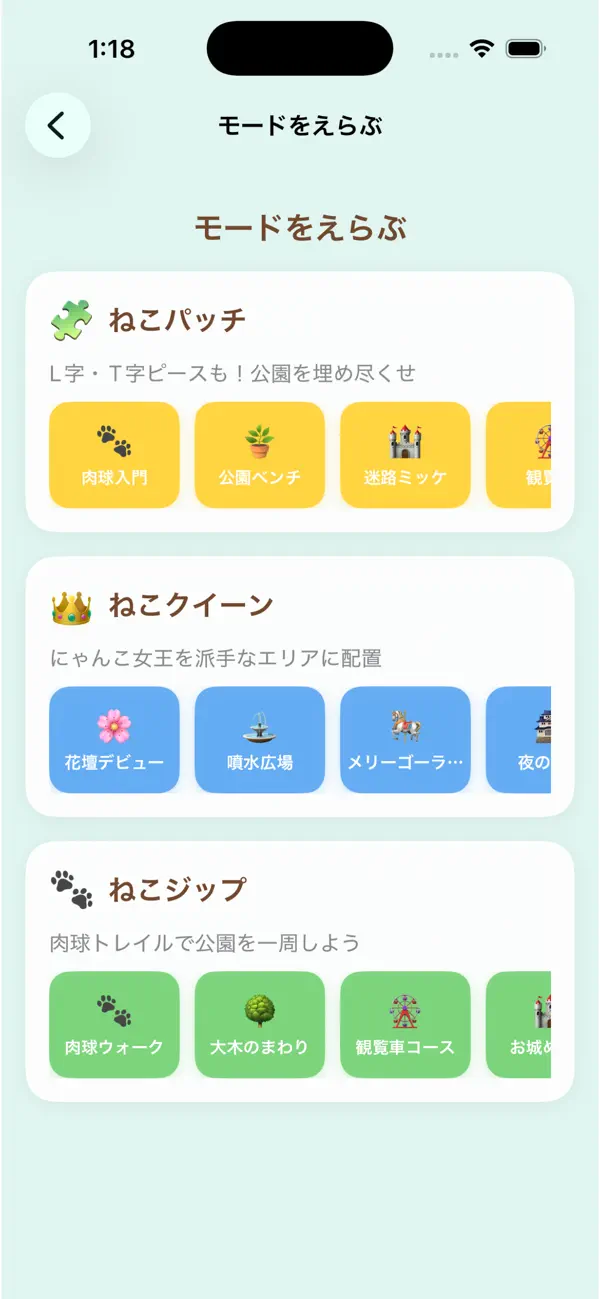Screen dimensions: 600x1299
Task: Start the 花壇デビュー level
Action: [x=114, y=740]
